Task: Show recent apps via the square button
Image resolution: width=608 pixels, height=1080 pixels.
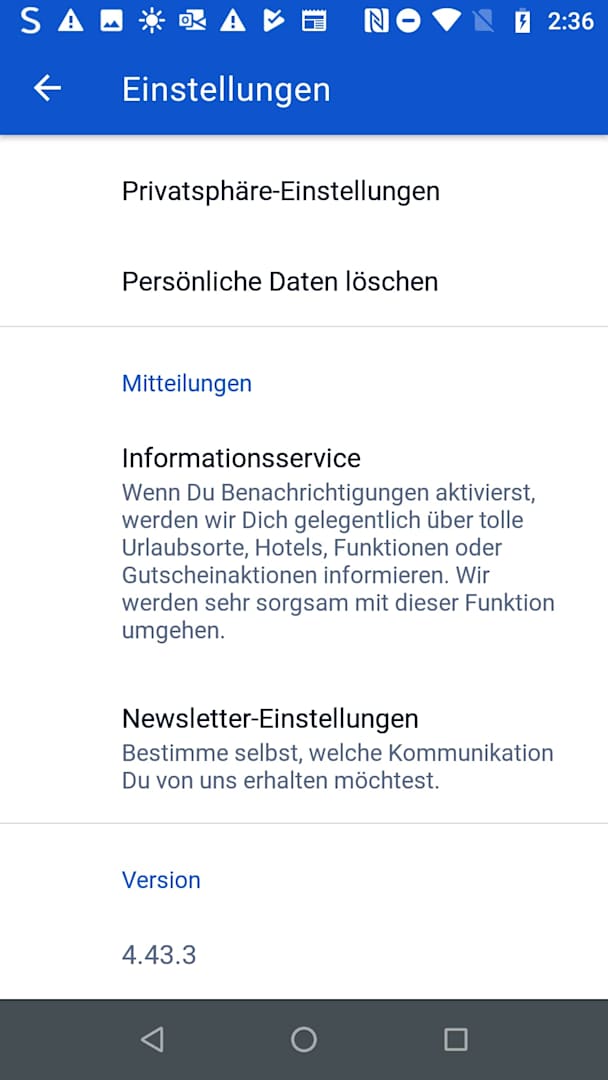Action: [455, 1040]
